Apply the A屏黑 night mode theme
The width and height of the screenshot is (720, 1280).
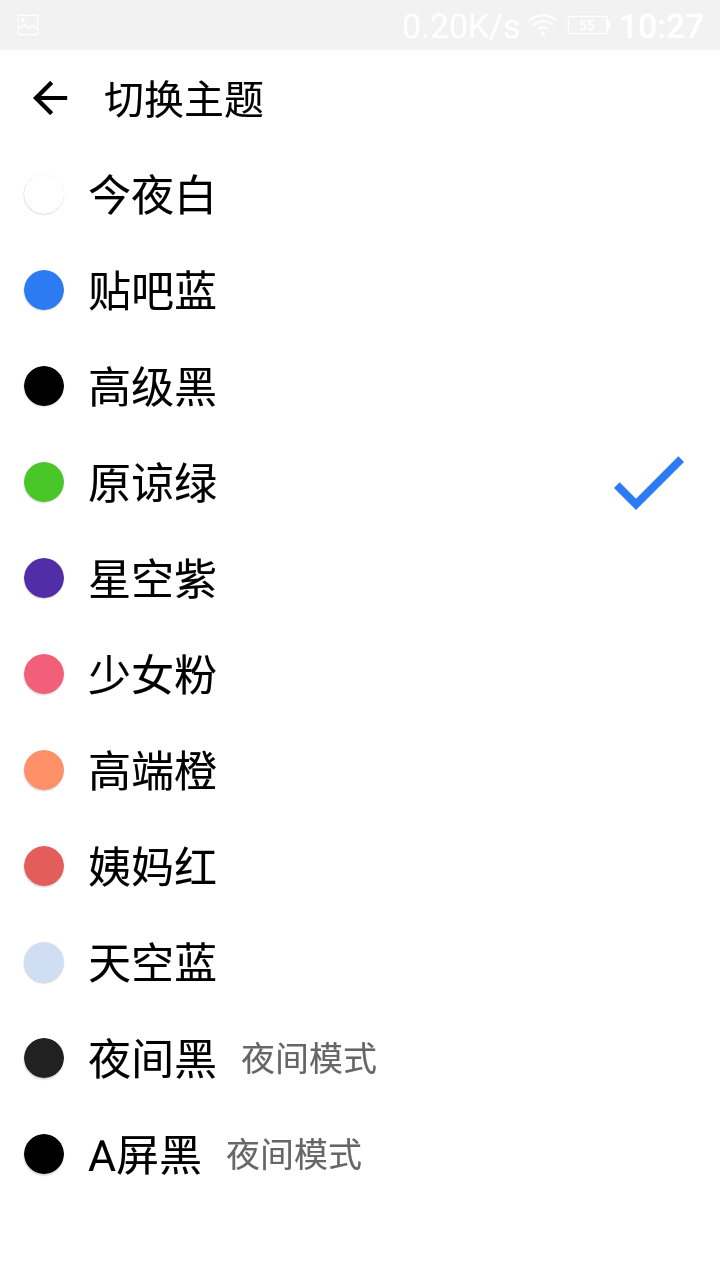(x=145, y=1155)
